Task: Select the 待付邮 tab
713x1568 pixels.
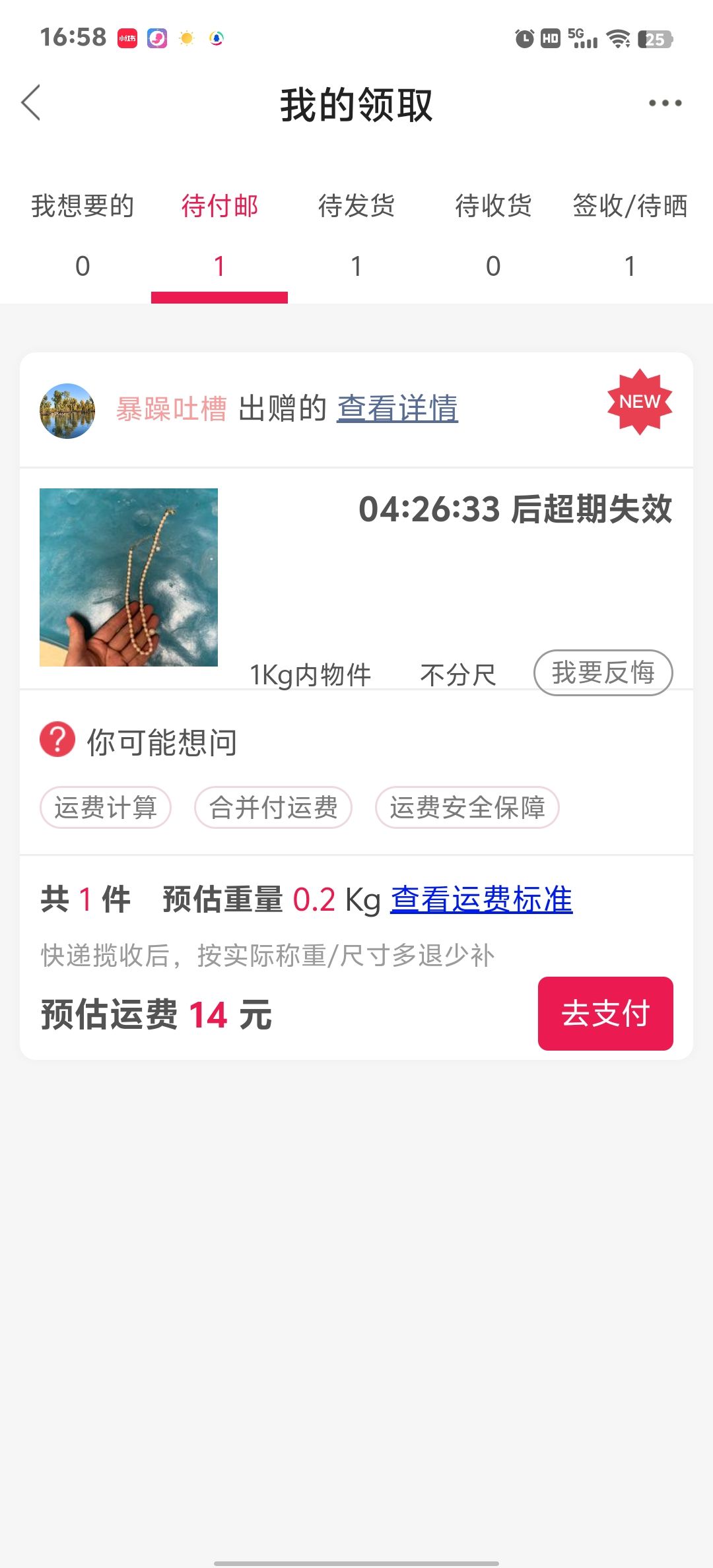Action: tap(219, 234)
